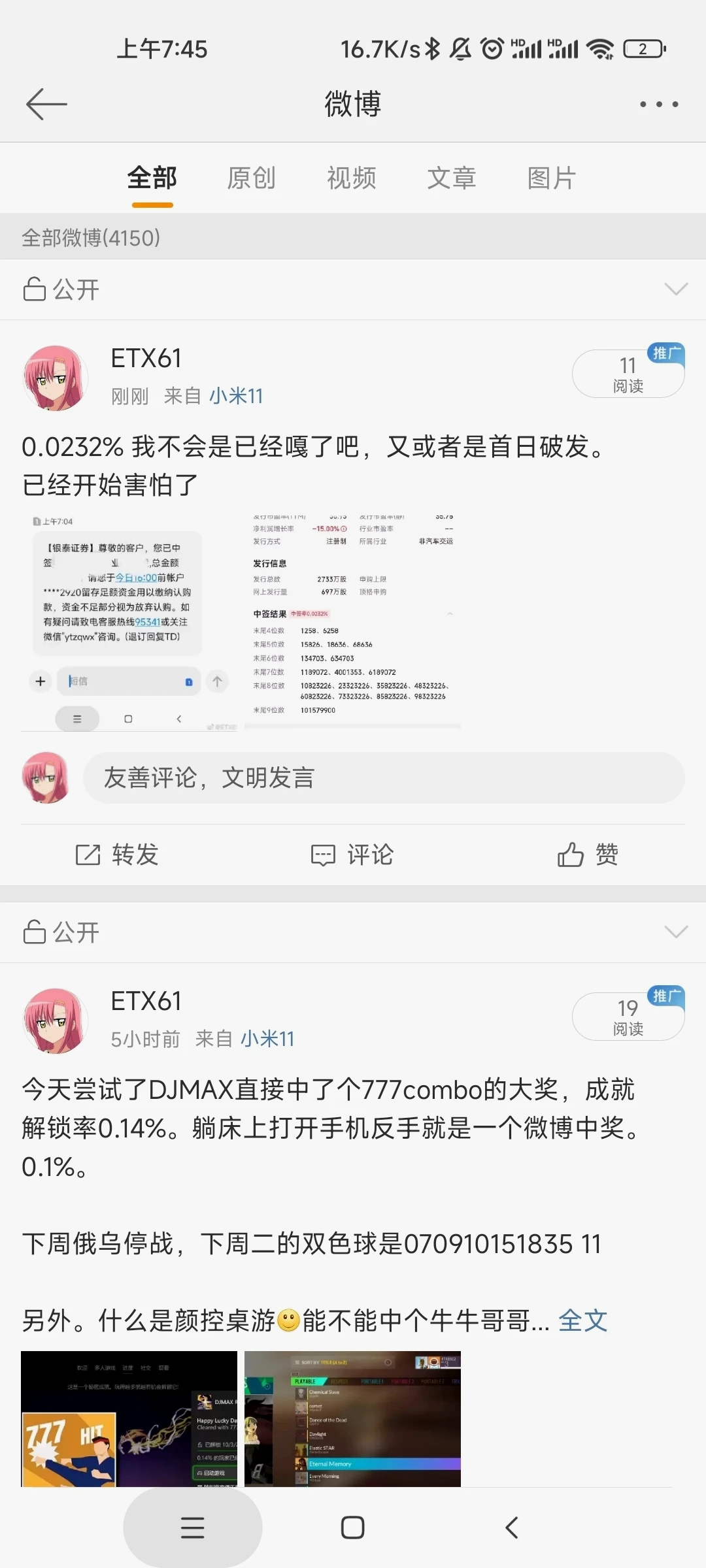This screenshot has width=706, height=1568.
Task: Open the 11 阅读 promote button
Action: click(x=628, y=374)
